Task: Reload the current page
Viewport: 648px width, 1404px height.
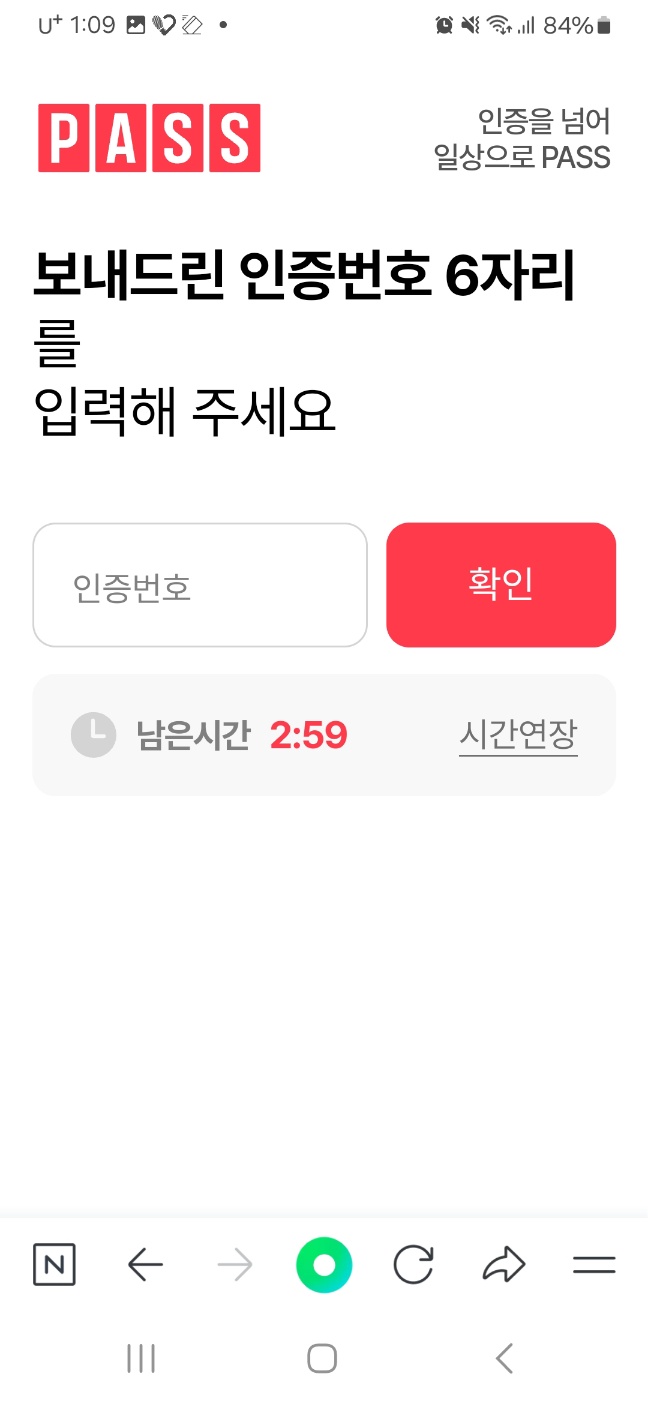Action: (x=413, y=1266)
